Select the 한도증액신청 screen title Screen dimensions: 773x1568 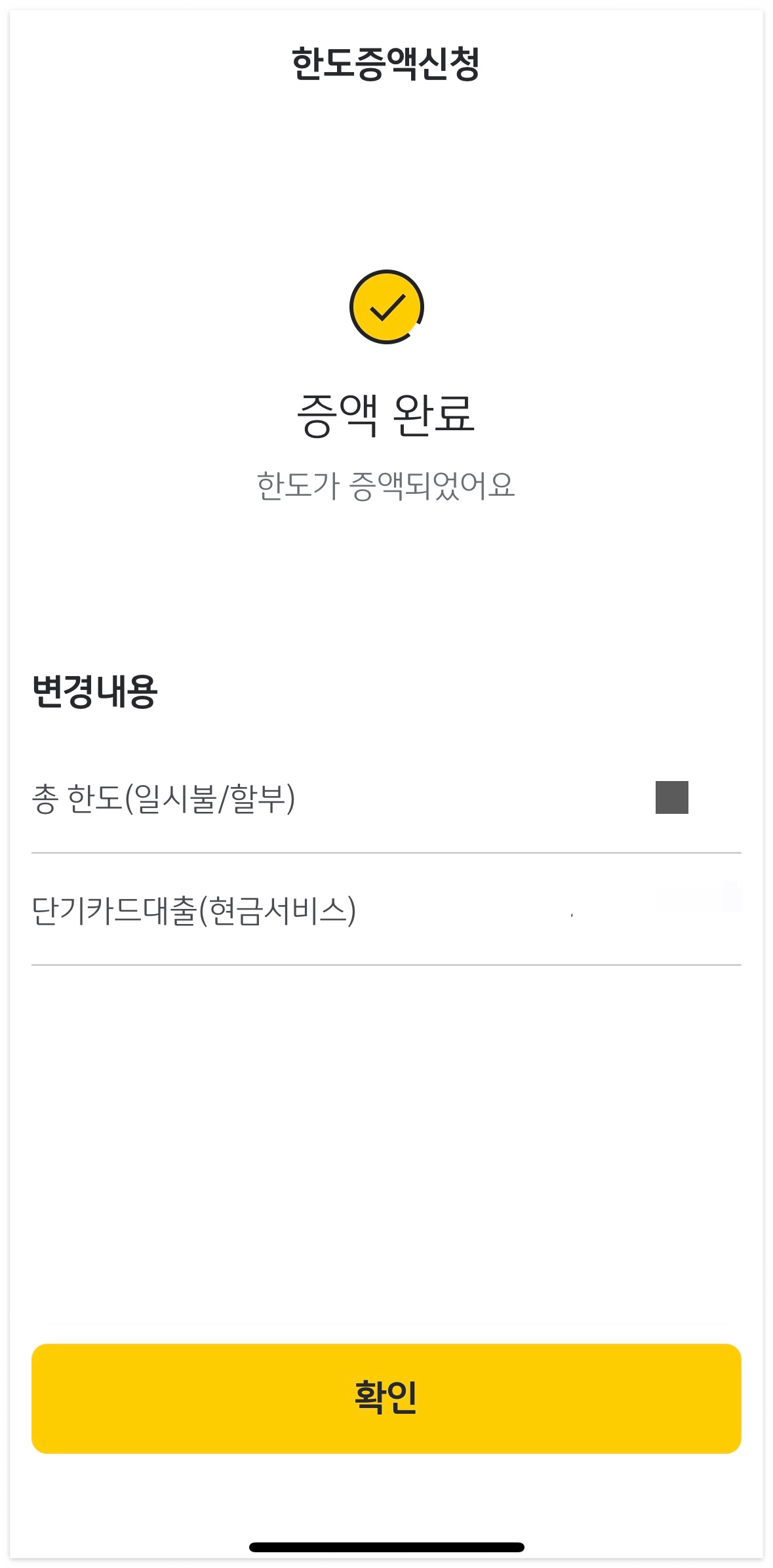pyautogui.click(x=386, y=63)
